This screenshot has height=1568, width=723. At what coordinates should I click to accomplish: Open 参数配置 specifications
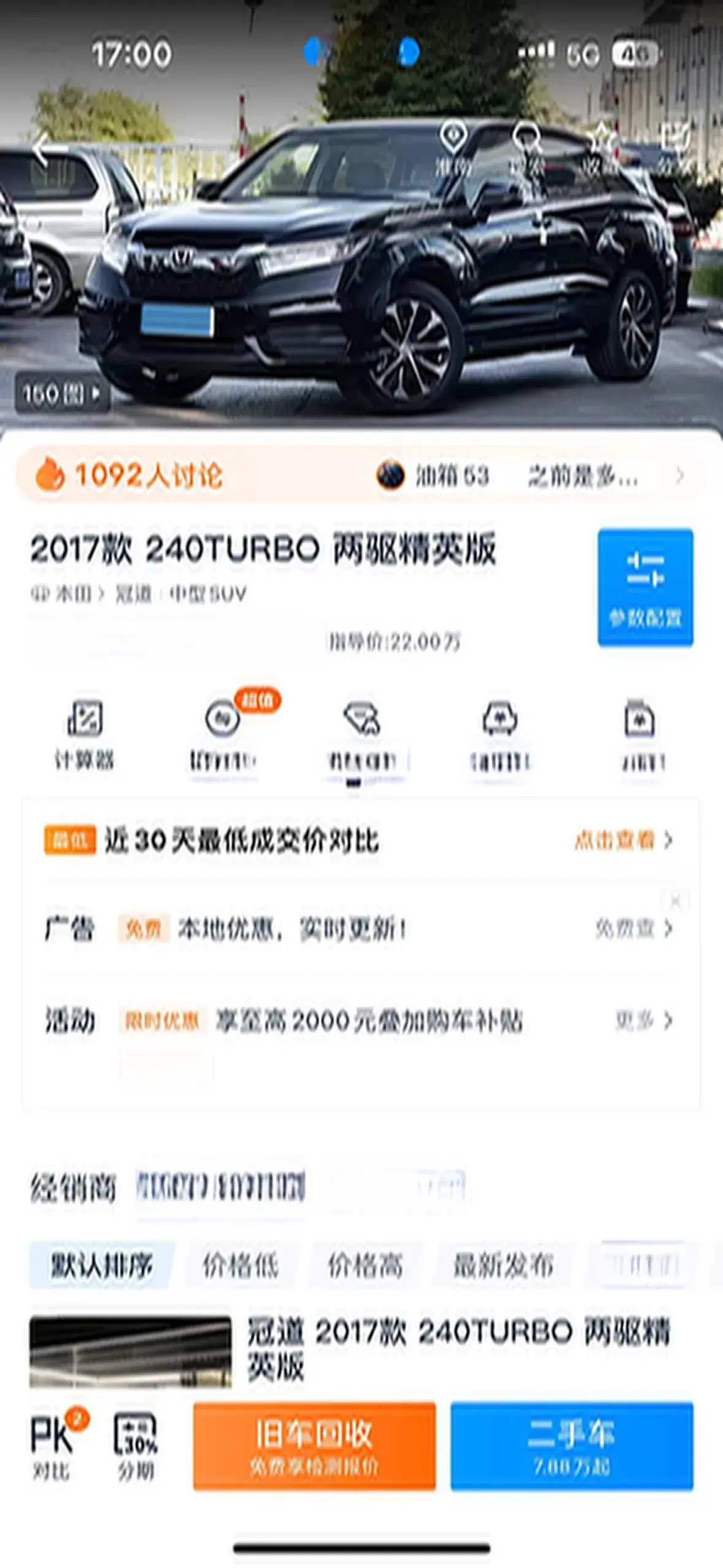click(x=645, y=586)
